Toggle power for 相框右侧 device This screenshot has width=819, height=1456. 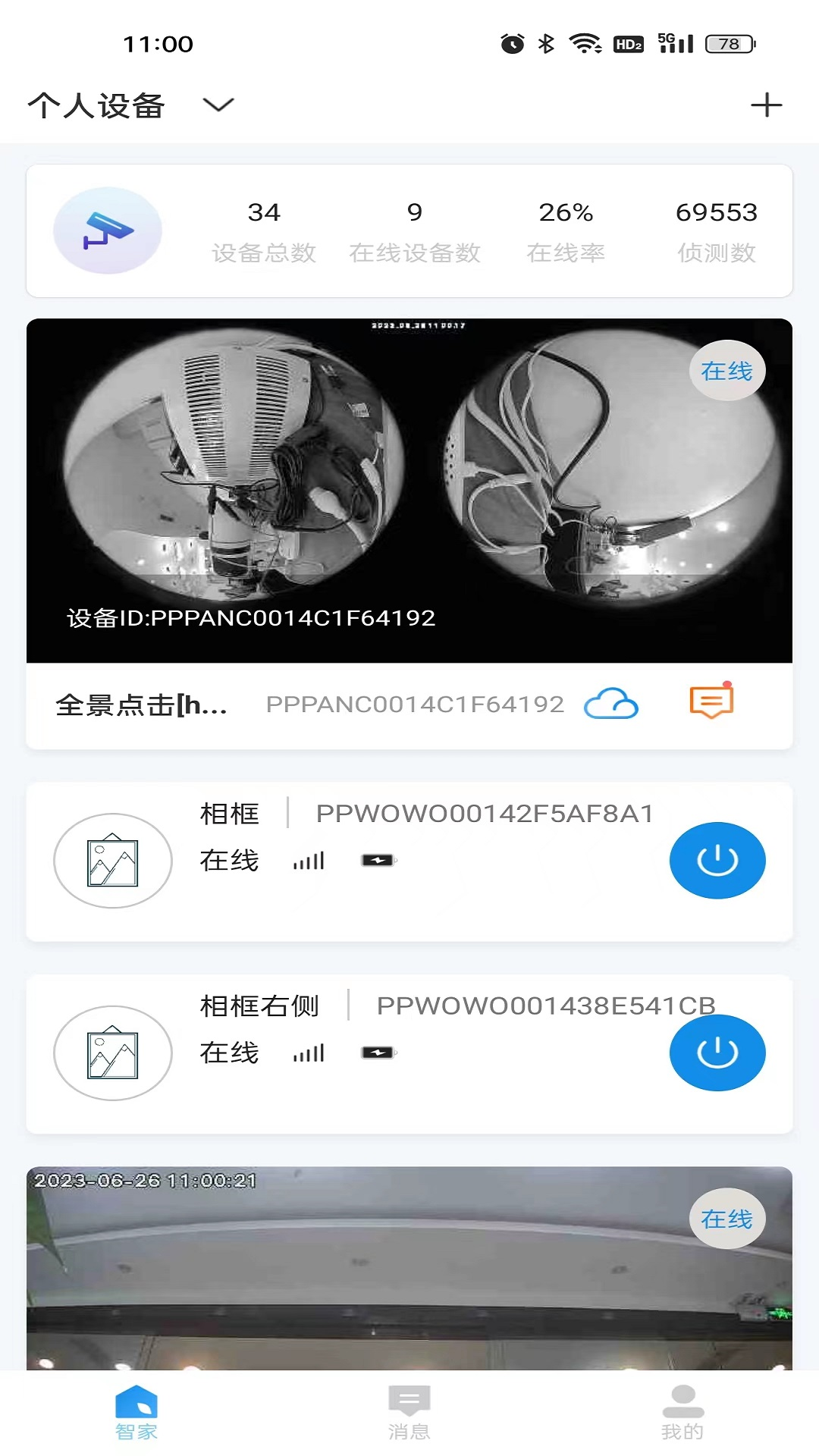click(x=717, y=1053)
